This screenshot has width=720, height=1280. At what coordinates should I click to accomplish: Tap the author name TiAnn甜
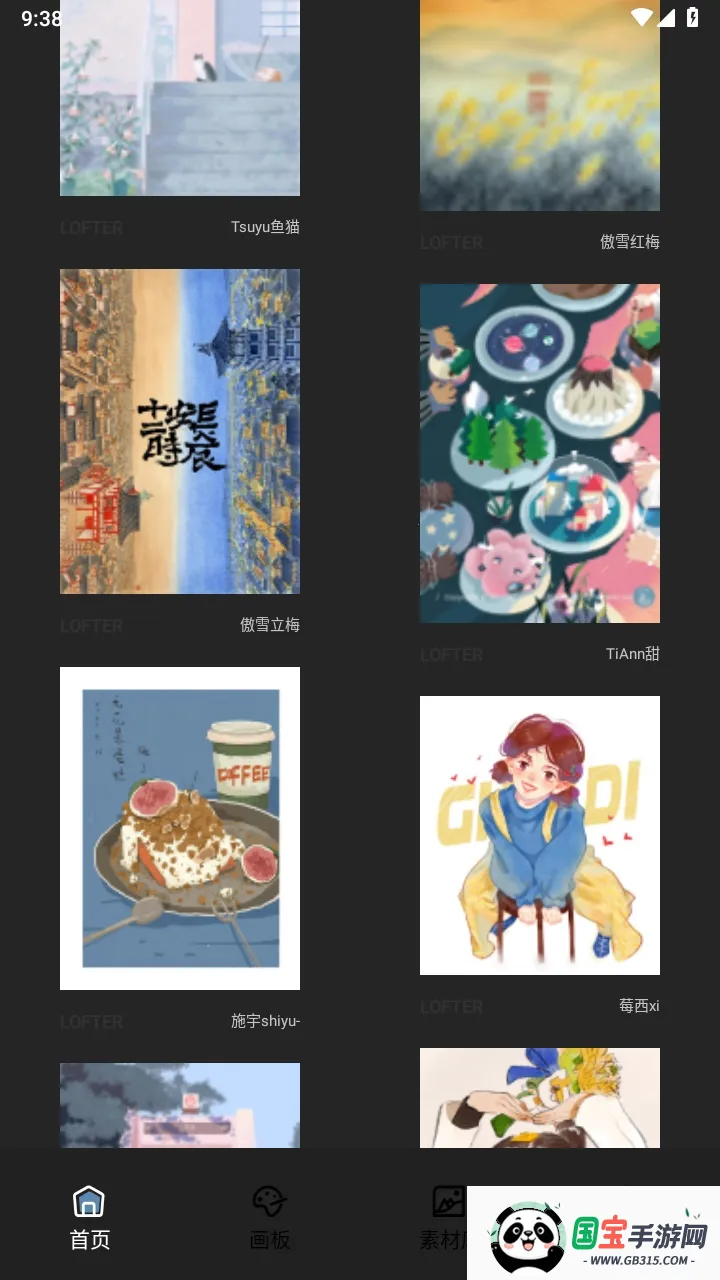[x=631, y=654]
